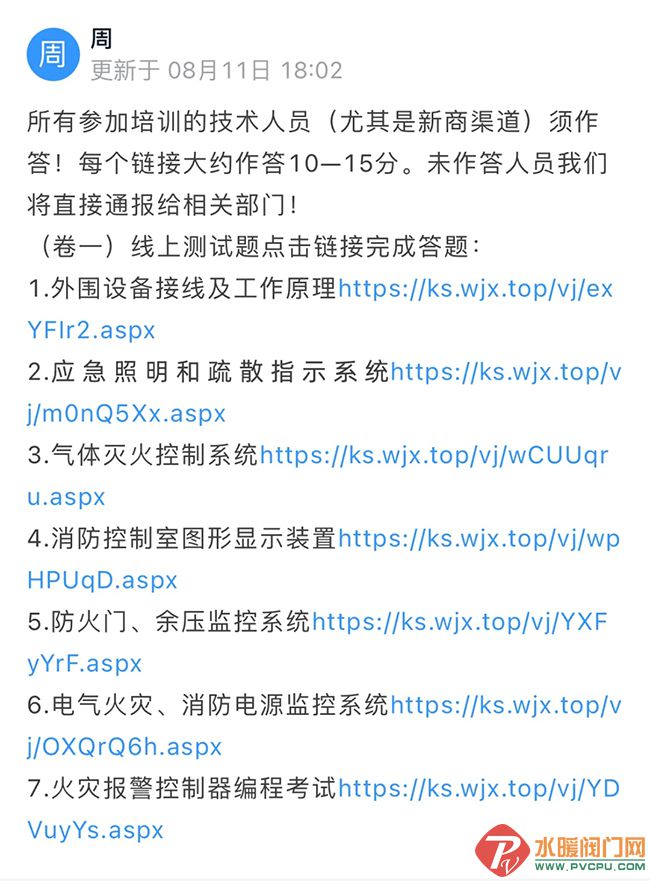Open the 消防控制室图形显示装置 link
The image size is (650, 881).
[478, 539]
